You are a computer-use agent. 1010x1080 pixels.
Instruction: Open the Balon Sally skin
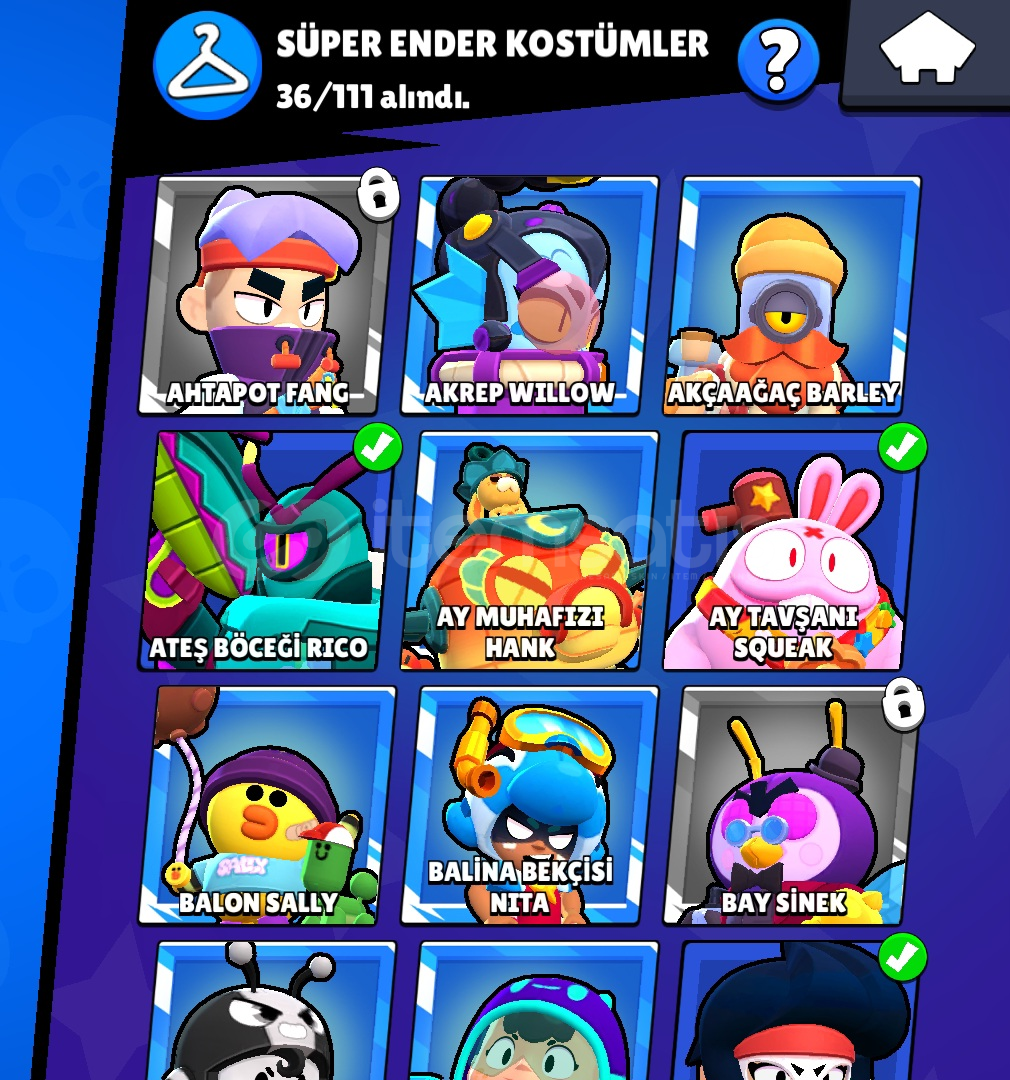[265, 805]
